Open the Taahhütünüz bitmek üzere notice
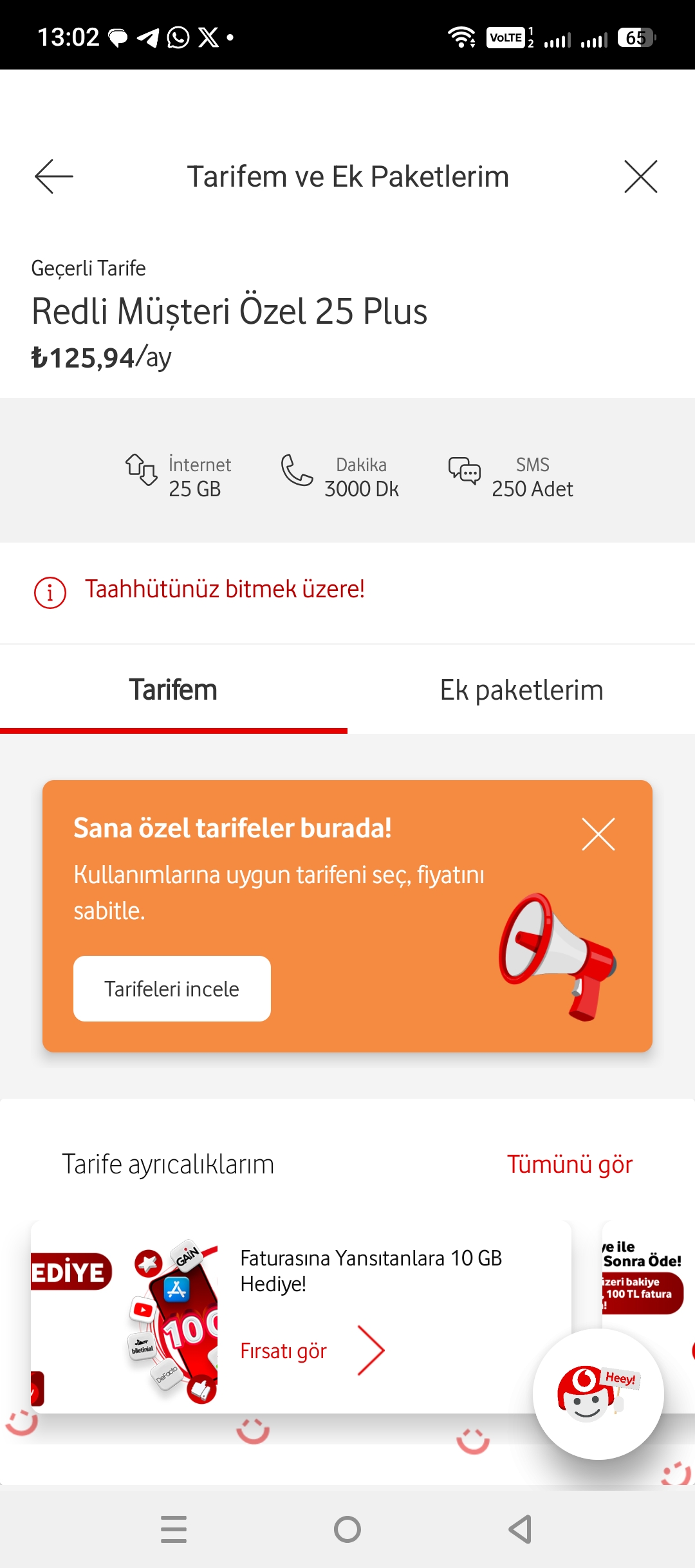This screenshot has height=1568, width=695. [x=199, y=591]
